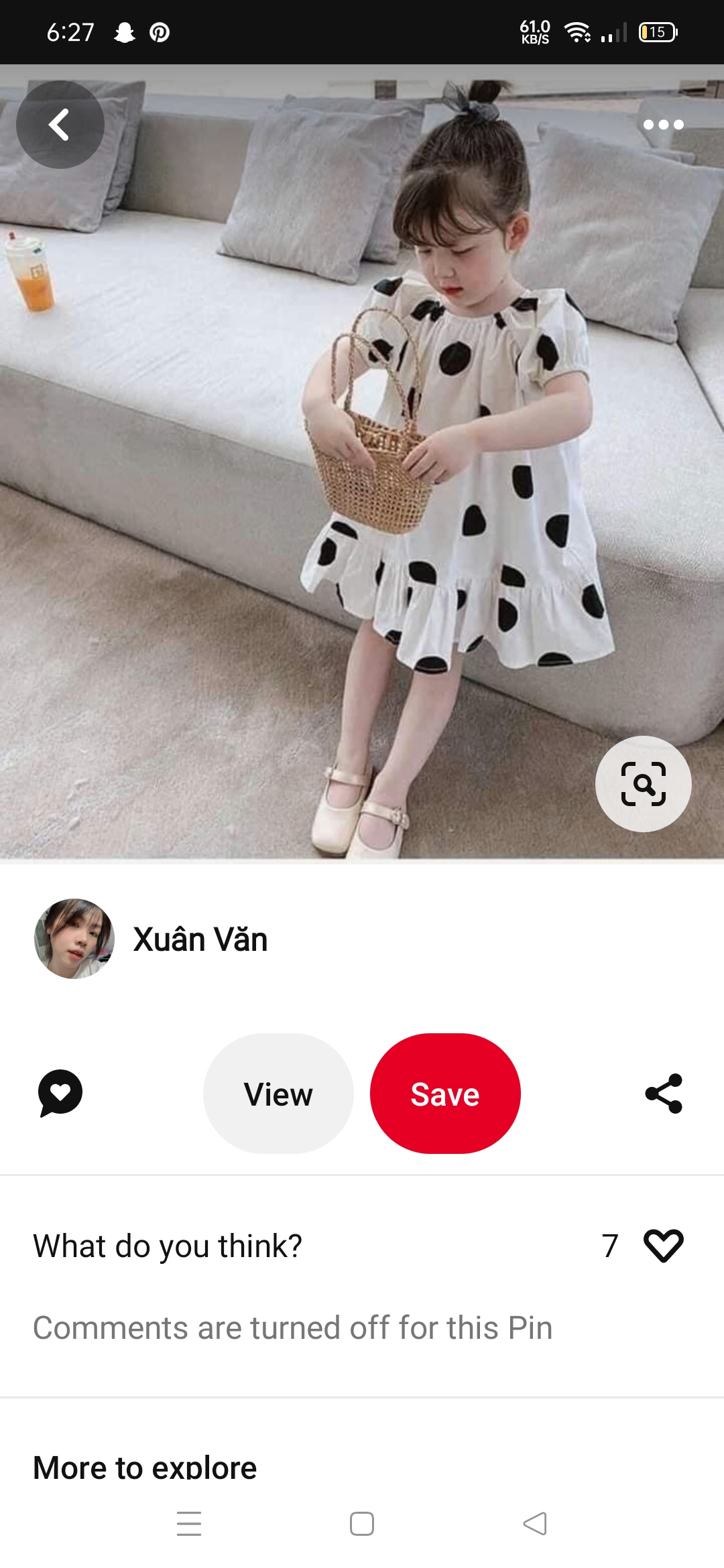Share this Pin
Image resolution: width=724 pixels, height=1568 pixels.
click(x=663, y=1094)
